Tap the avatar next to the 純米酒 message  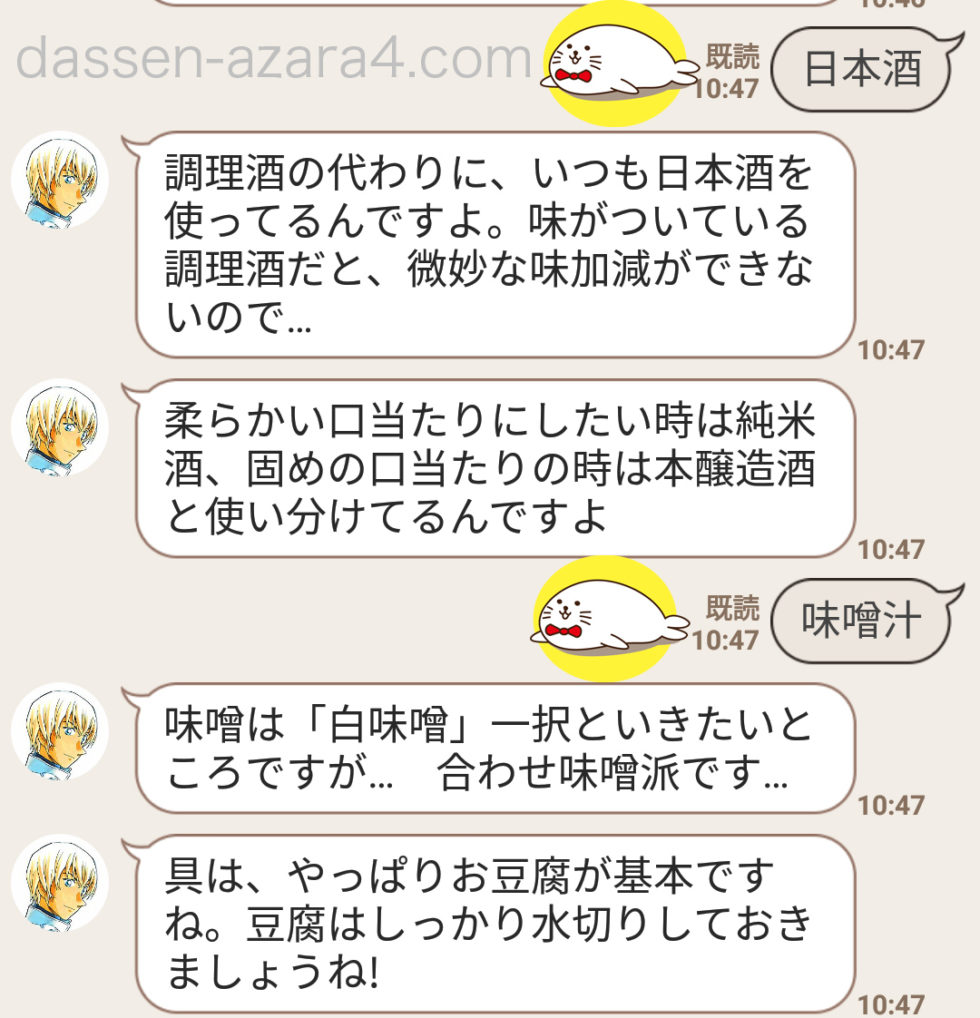[59, 427]
